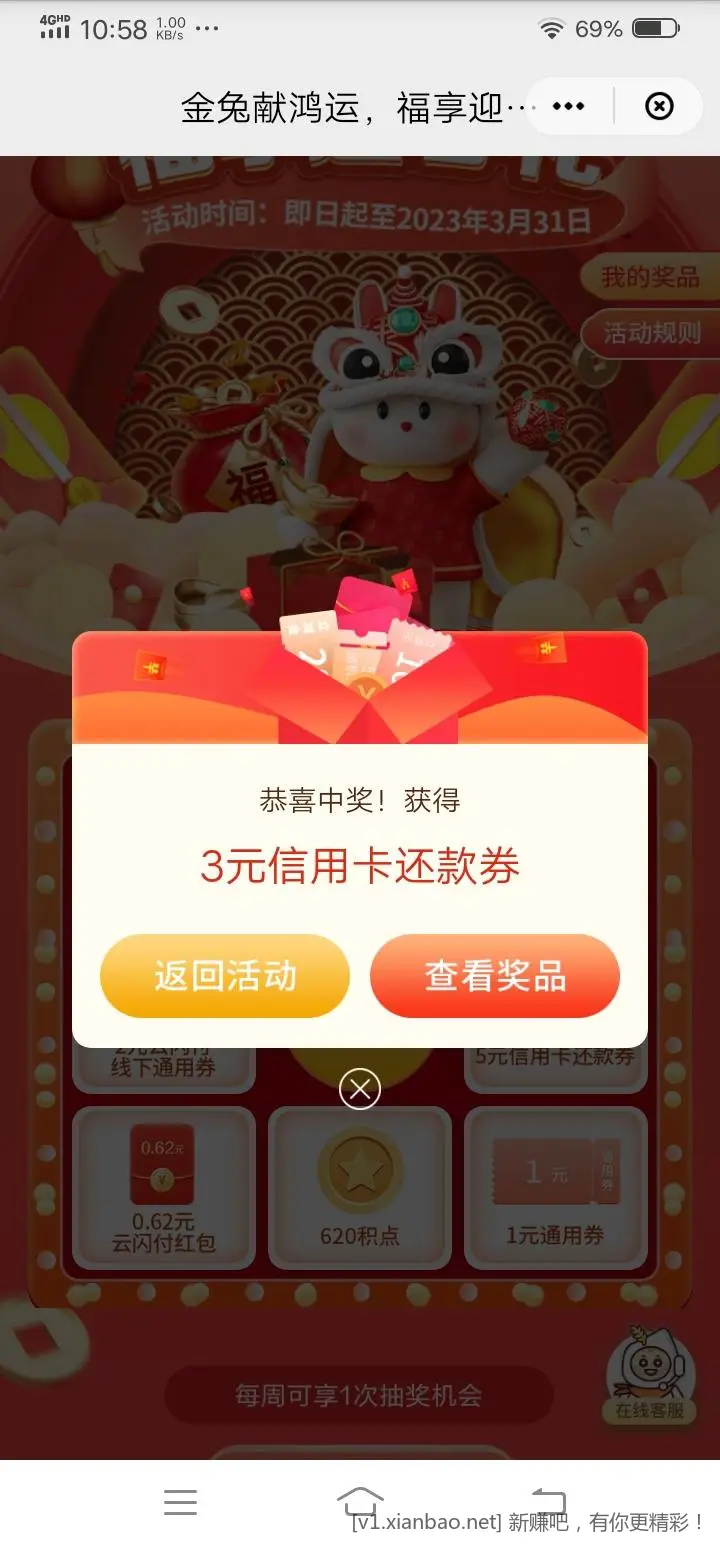This screenshot has height=1544, width=720.
Task: Open 我的奖品 page
Action: click(649, 277)
